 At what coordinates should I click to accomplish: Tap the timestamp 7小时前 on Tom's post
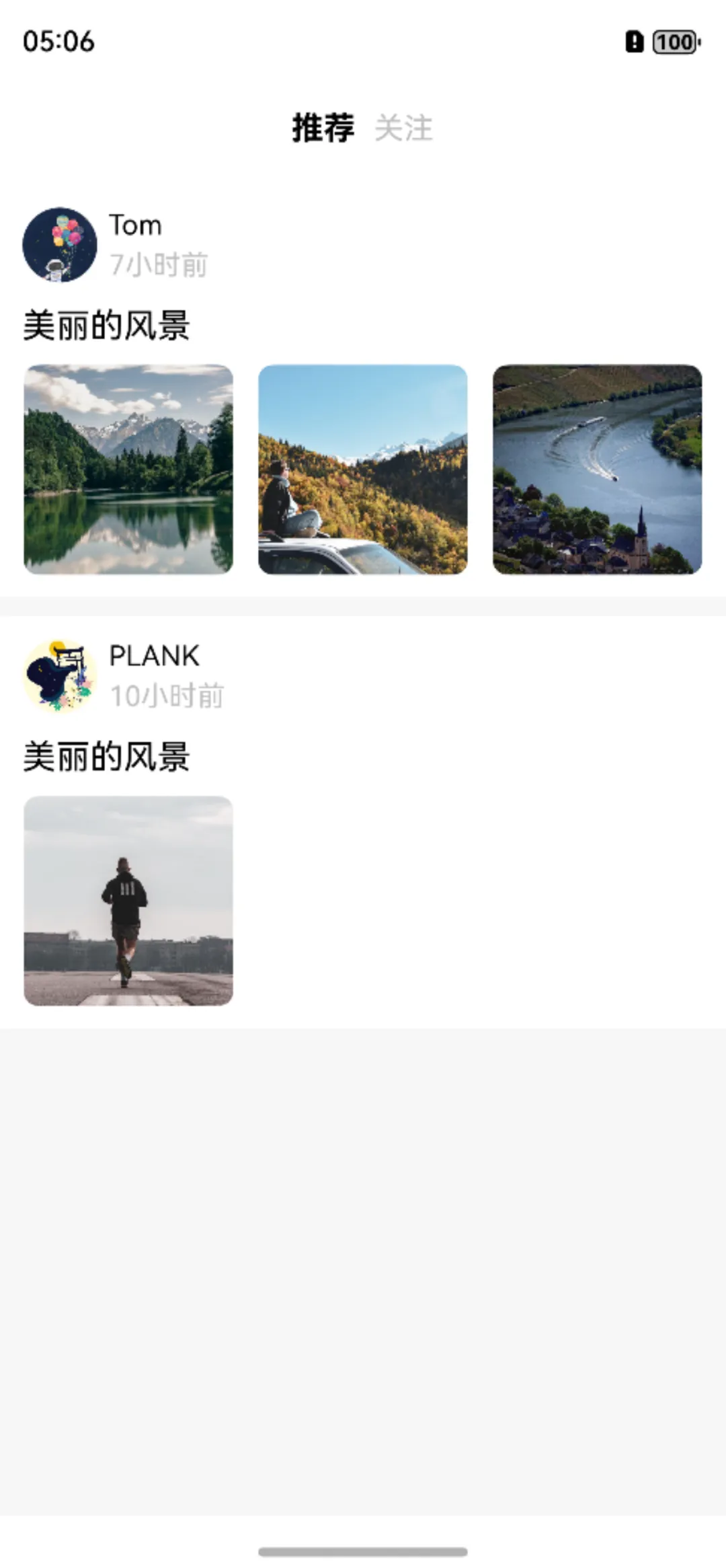(x=159, y=265)
